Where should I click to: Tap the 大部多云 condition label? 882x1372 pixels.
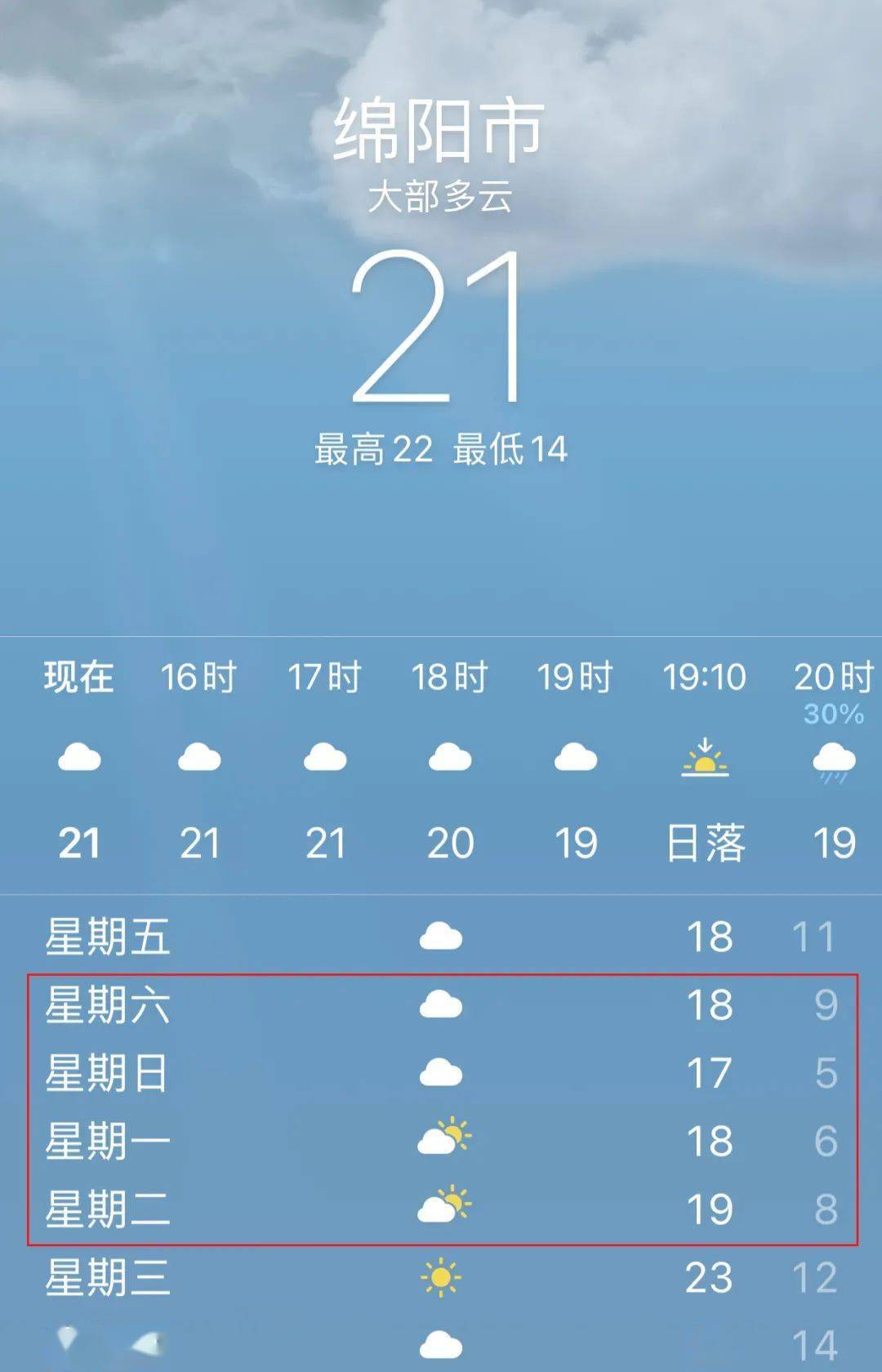[x=439, y=198]
